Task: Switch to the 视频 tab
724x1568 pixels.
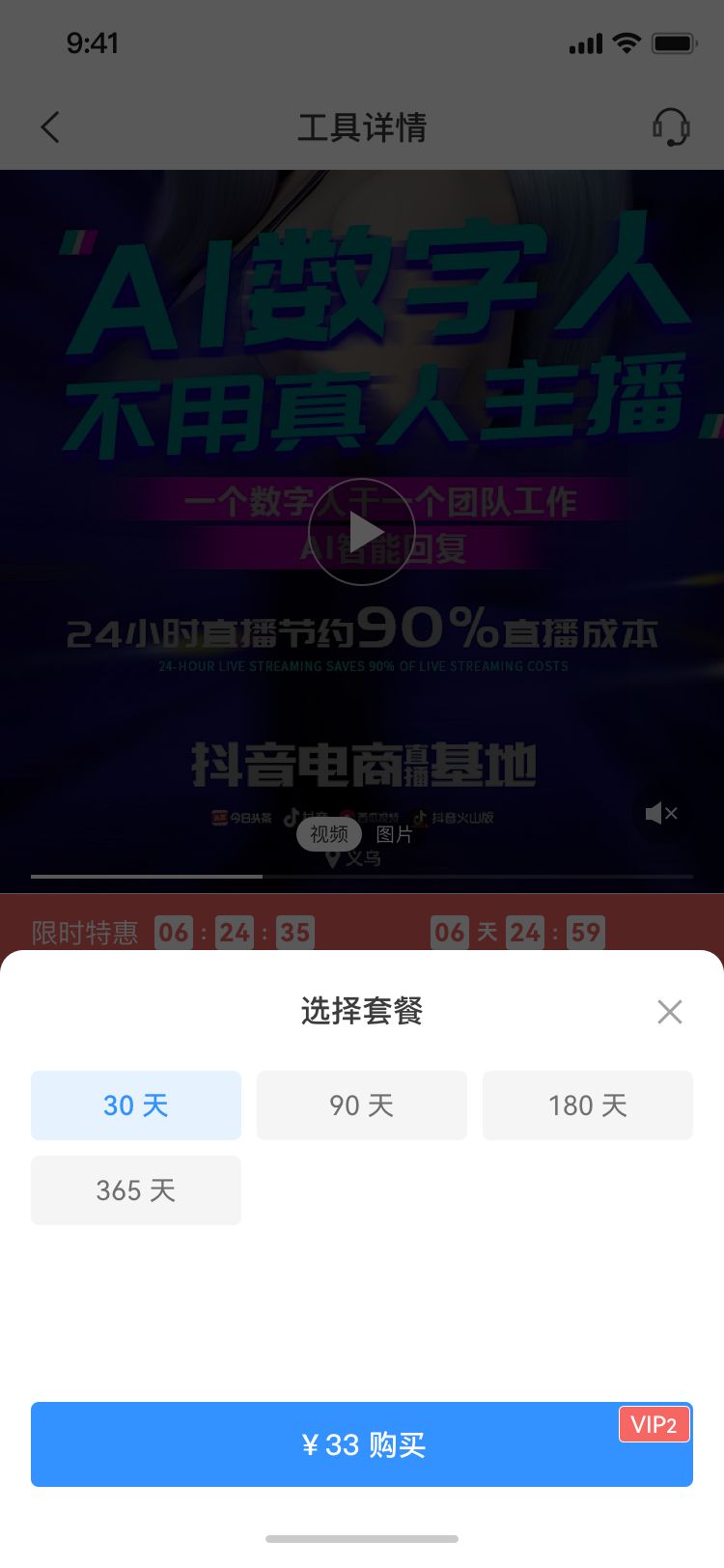Action: pyautogui.click(x=328, y=834)
